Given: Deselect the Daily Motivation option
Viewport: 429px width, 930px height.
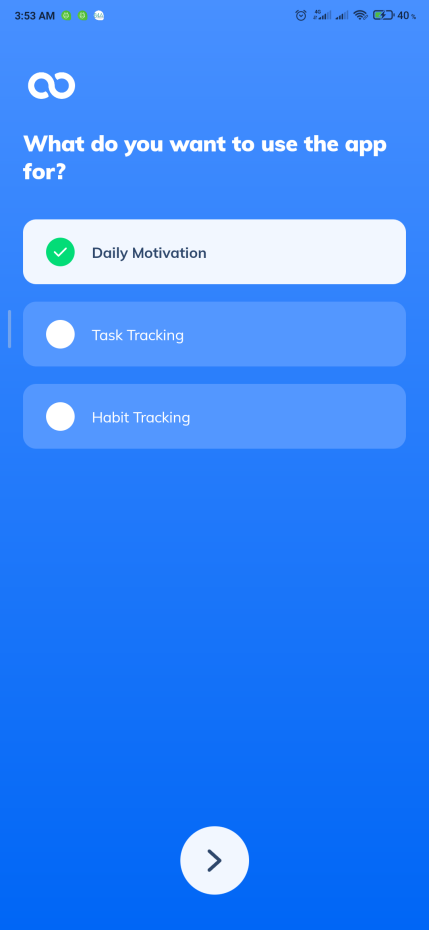Looking at the screenshot, I should click(x=214, y=252).
